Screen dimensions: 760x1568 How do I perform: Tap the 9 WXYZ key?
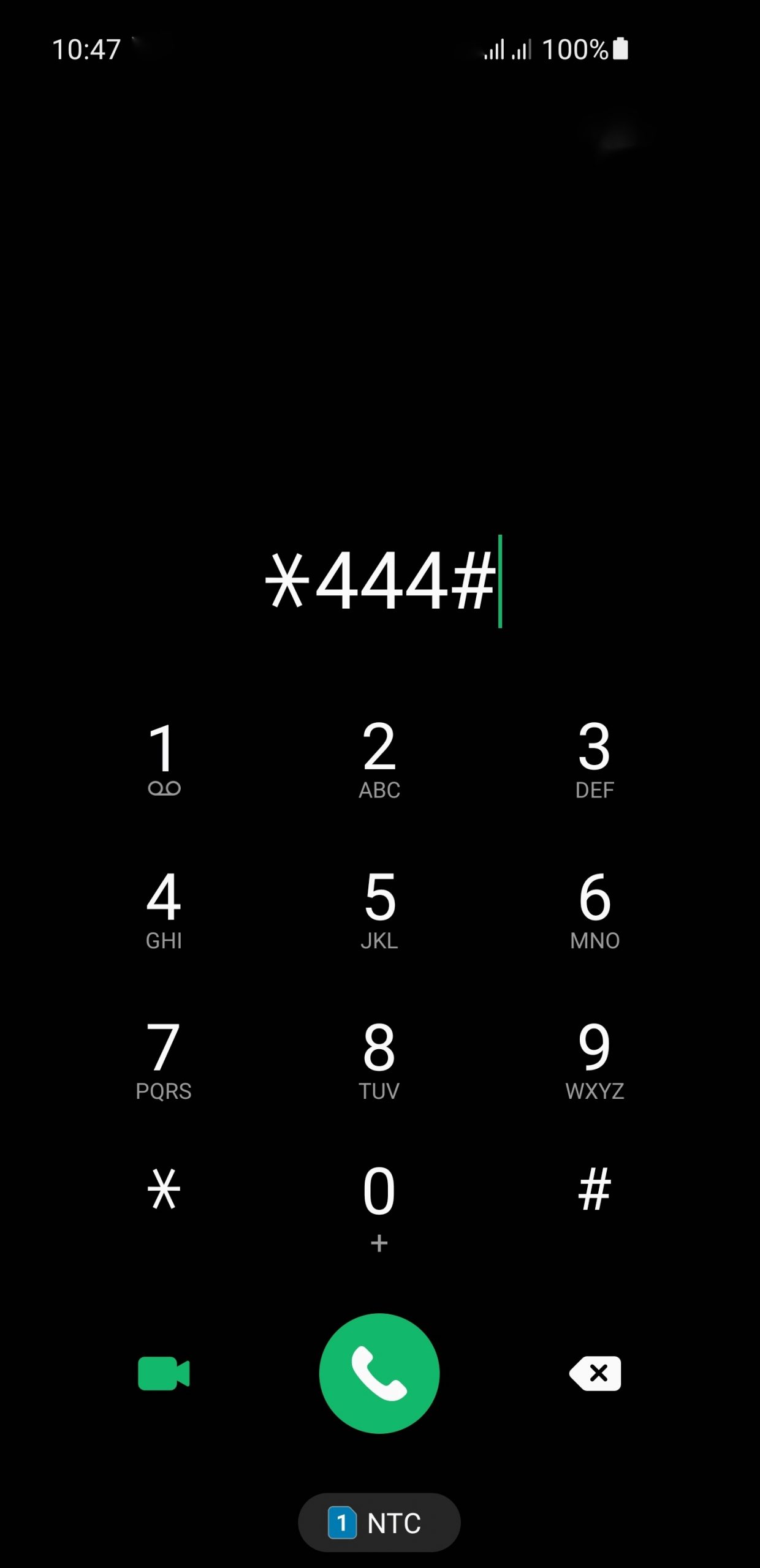(595, 1058)
